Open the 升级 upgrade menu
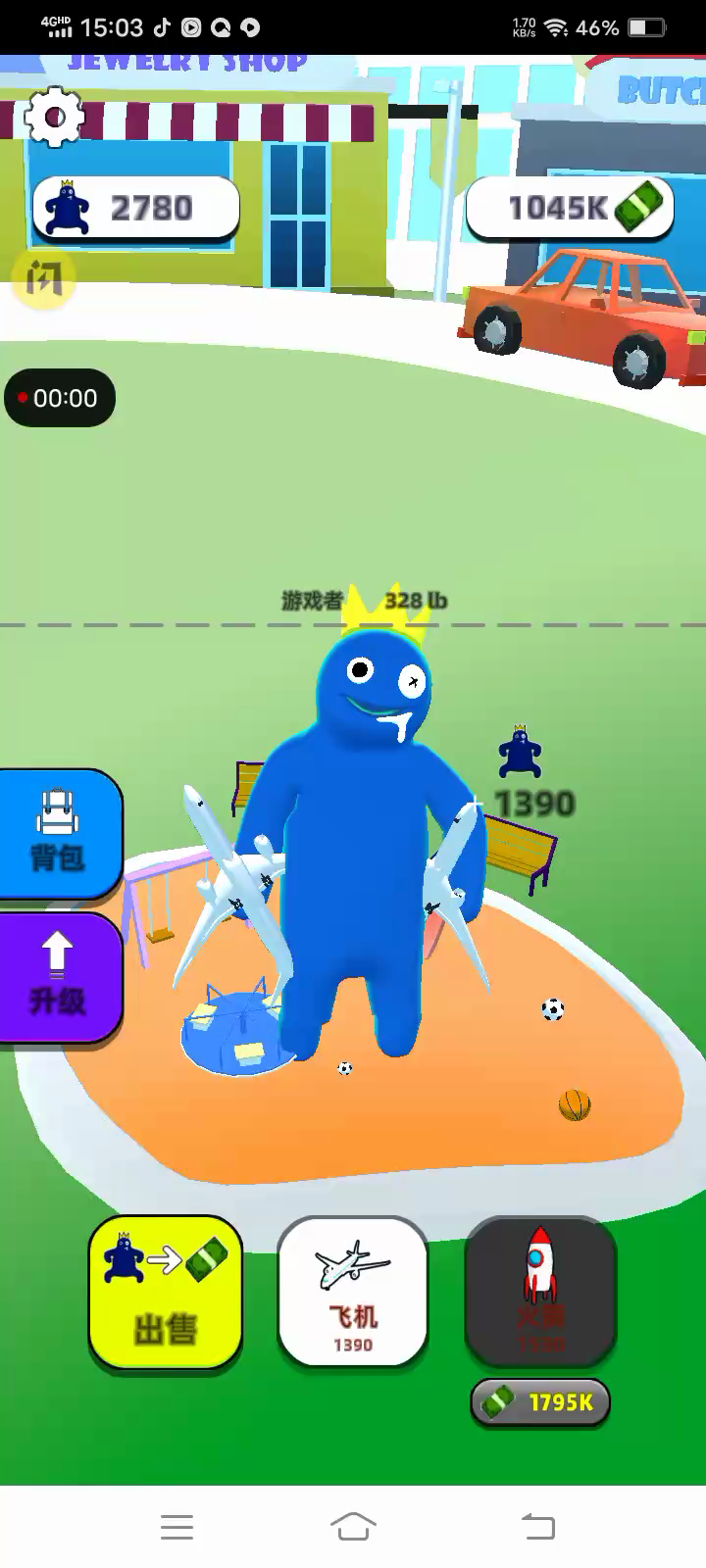 point(57,976)
